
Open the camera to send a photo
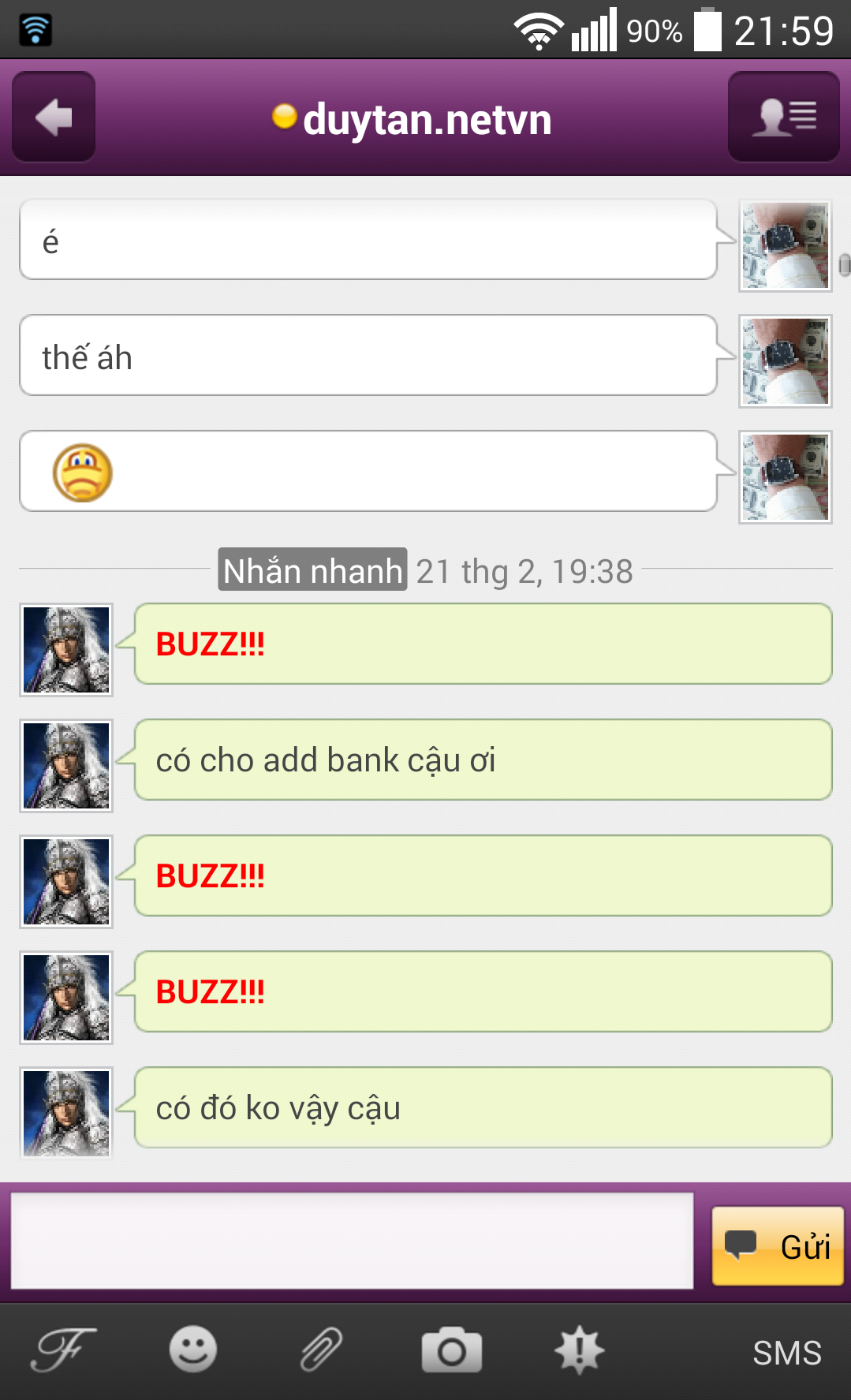(451, 1350)
